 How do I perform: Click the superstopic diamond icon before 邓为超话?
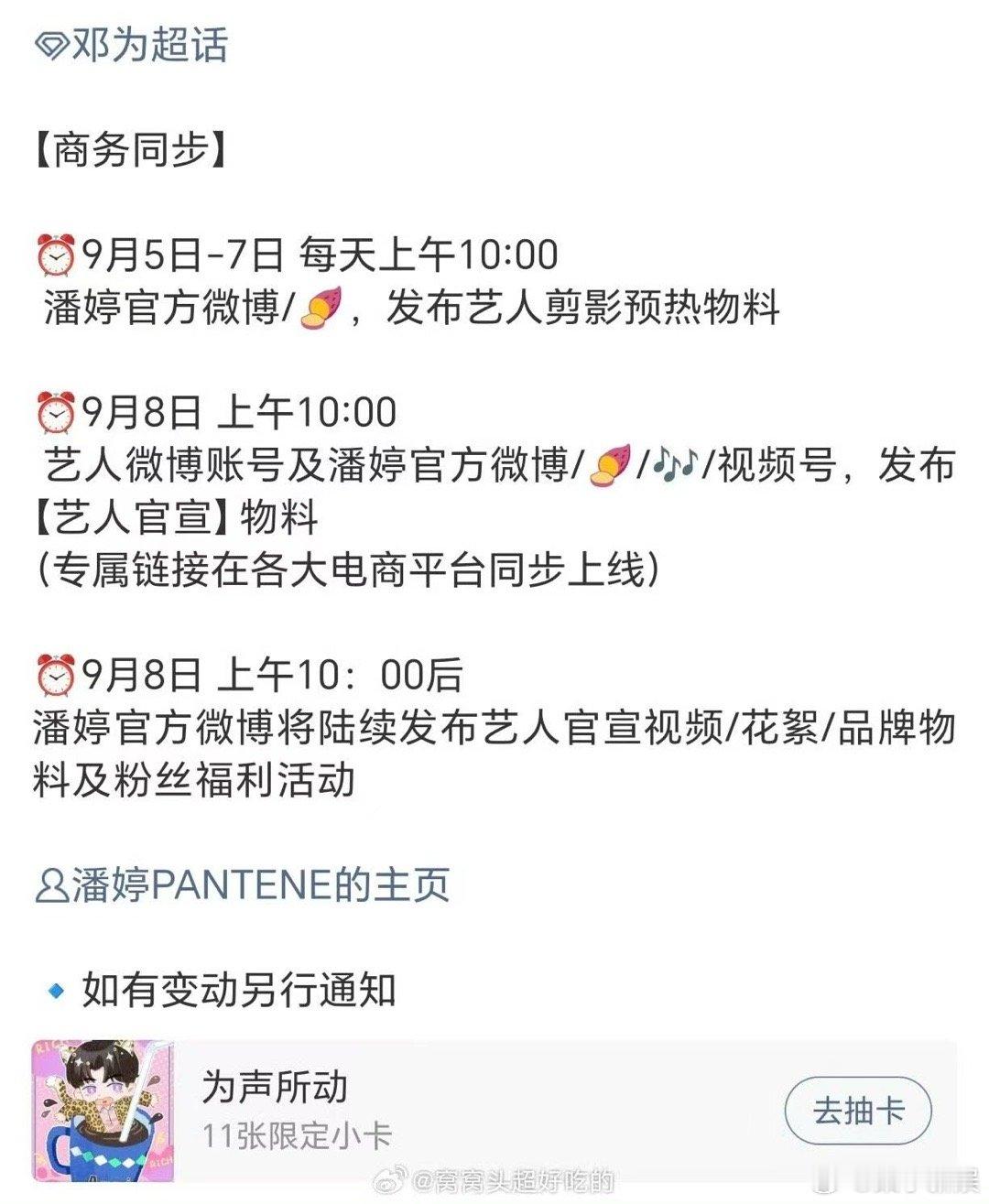click(52, 44)
